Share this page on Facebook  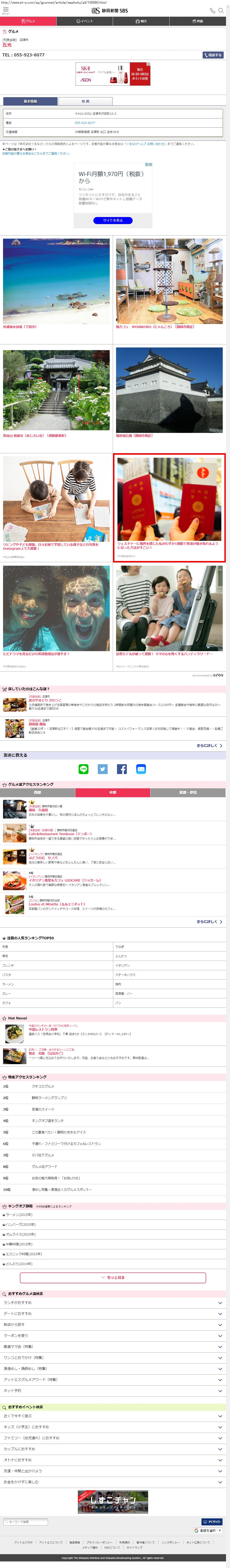pos(122,769)
